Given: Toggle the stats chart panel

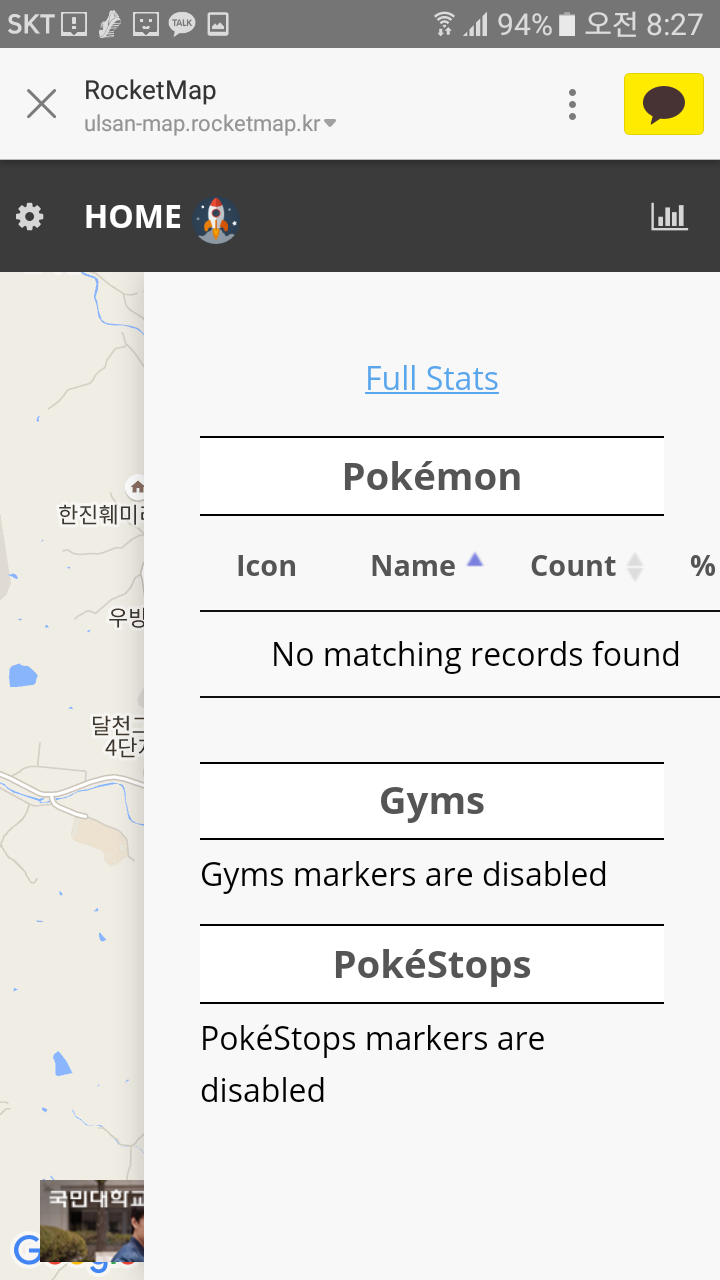Looking at the screenshot, I should 669,216.
